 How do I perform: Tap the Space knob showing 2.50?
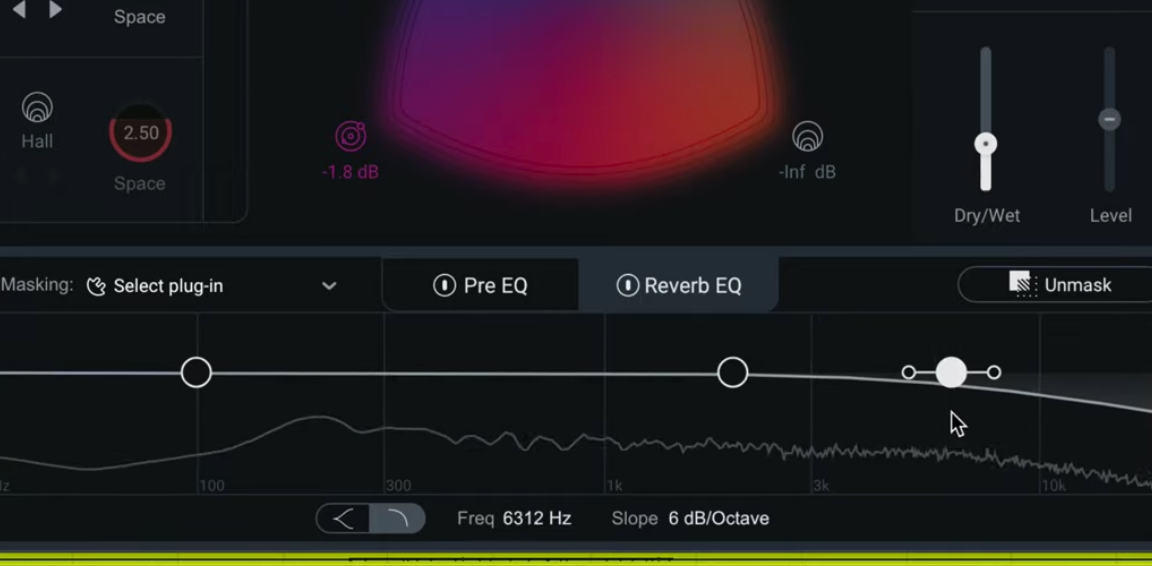coord(140,133)
